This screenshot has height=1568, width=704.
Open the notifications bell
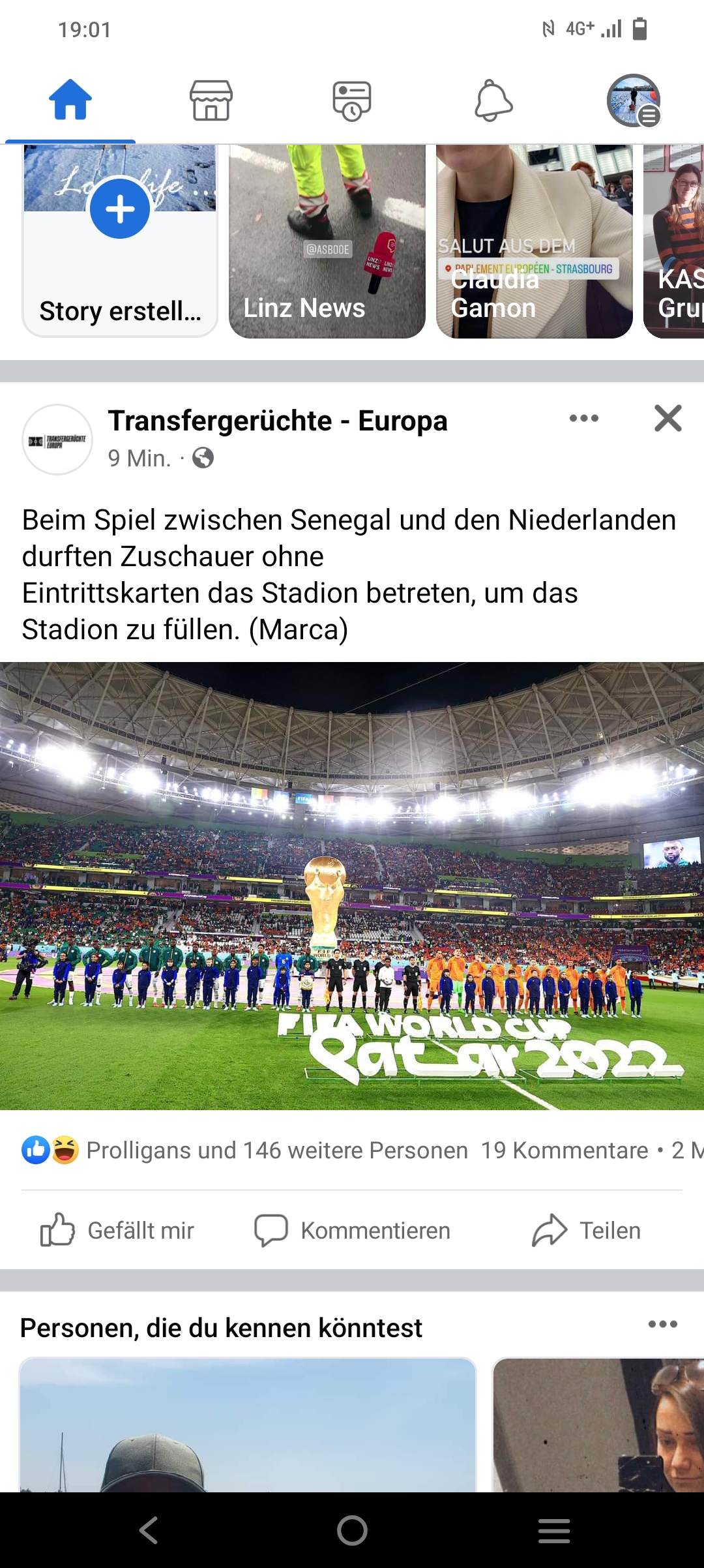(x=493, y=100)
